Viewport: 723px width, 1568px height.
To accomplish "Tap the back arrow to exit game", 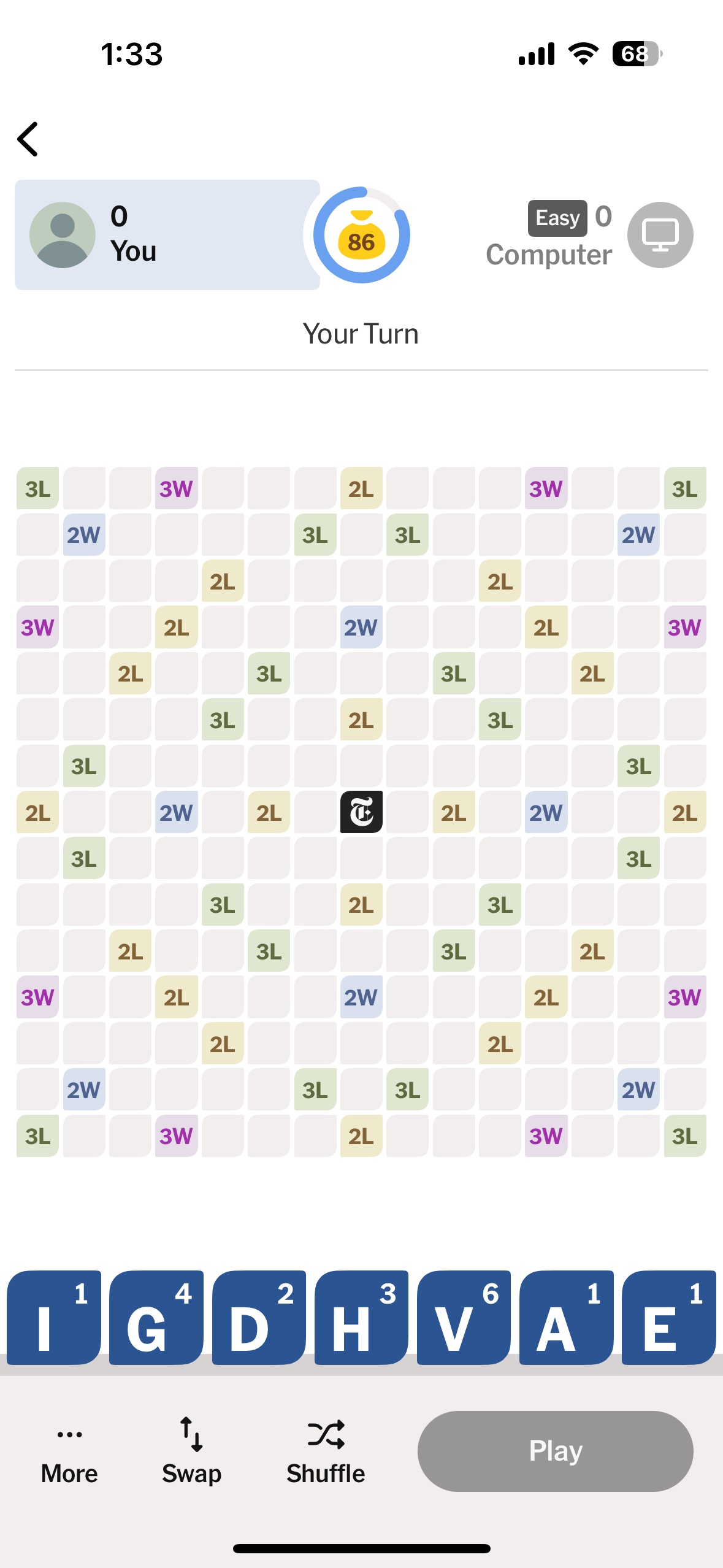I will (x=28, y=140).
